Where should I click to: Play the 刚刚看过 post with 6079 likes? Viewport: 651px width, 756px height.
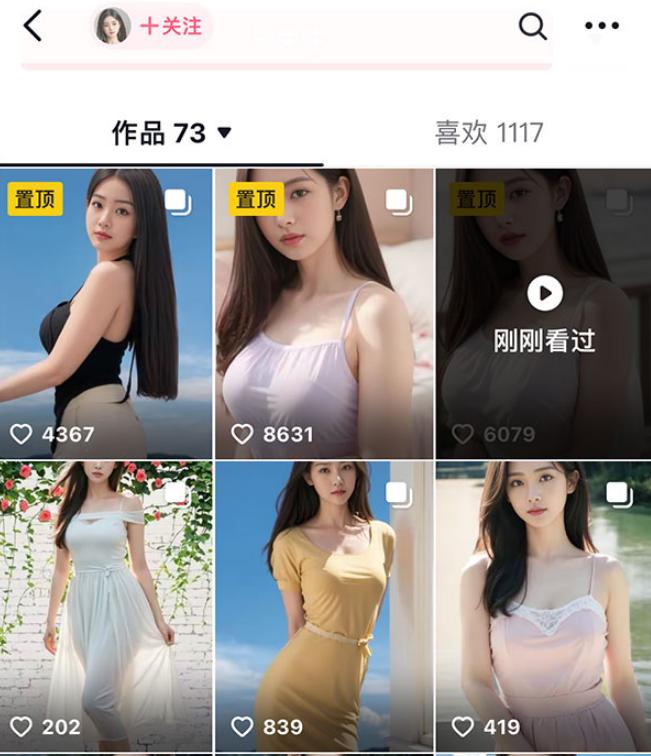point(544,295)
